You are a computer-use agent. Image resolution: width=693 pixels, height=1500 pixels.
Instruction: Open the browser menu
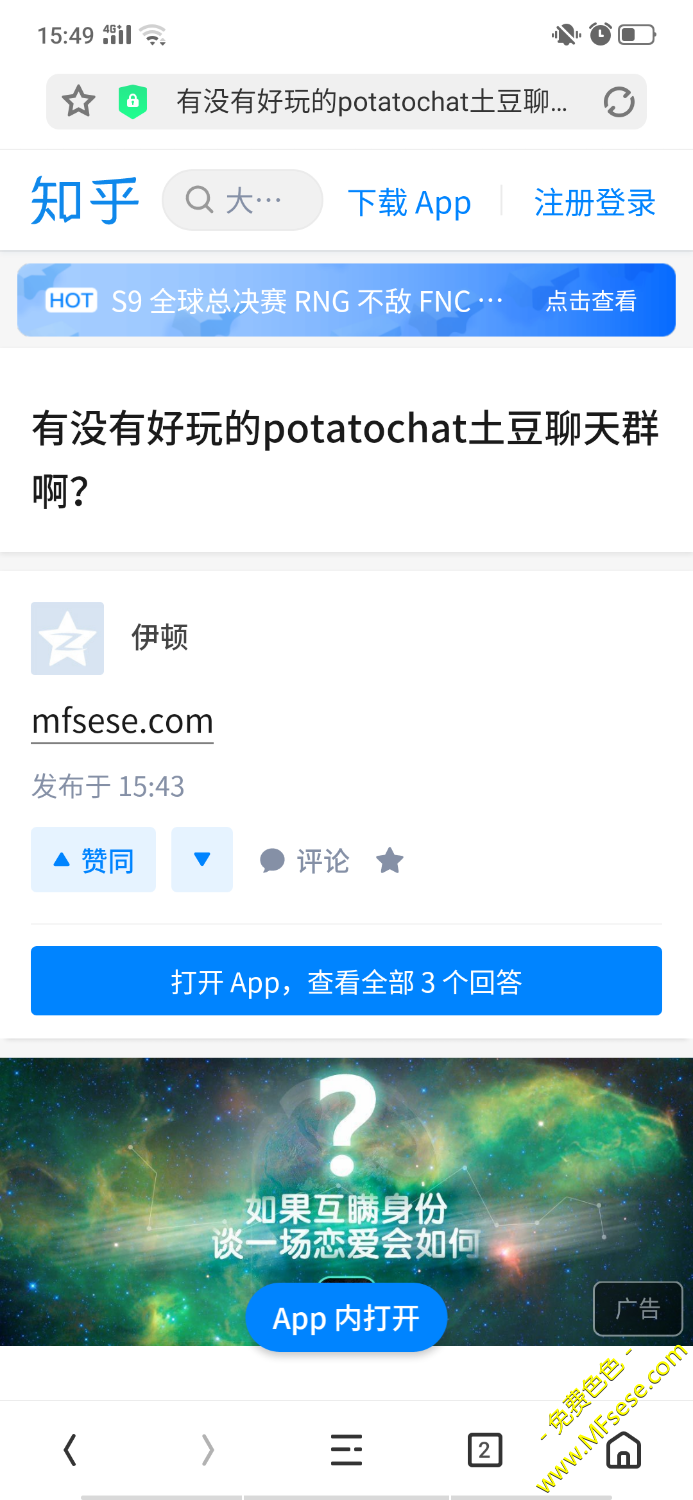[346, 1449]
